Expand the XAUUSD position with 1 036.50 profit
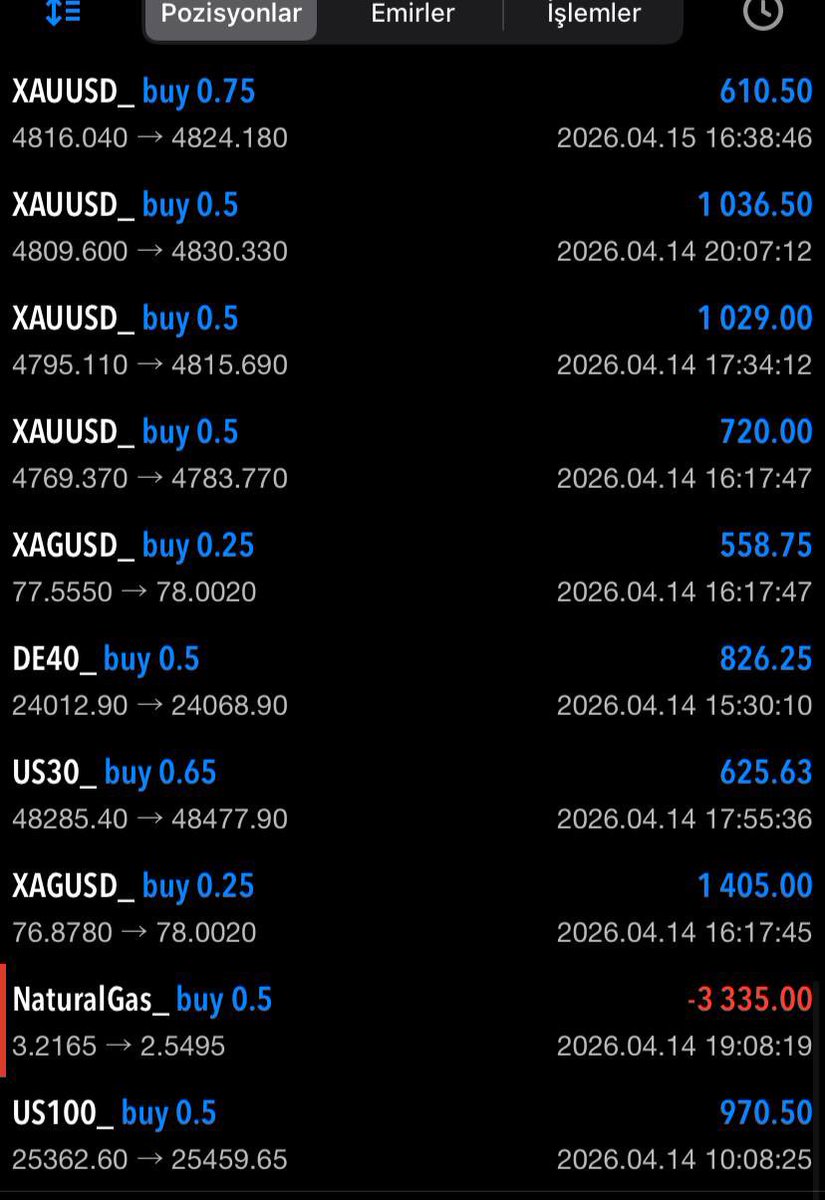This screenshot has height=1200, width=825. click(412, 227)
